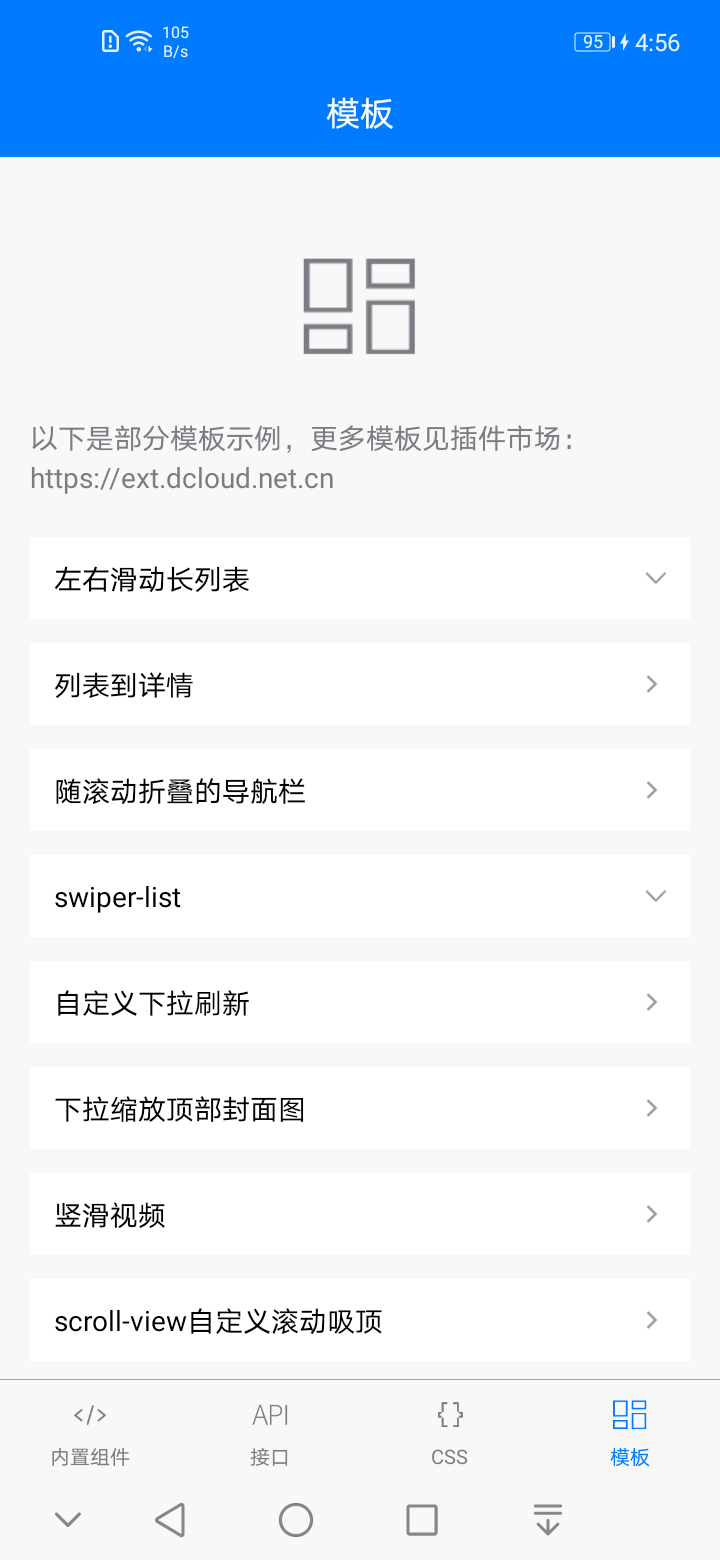Expand the 左右滑动长列表 row

360,578
